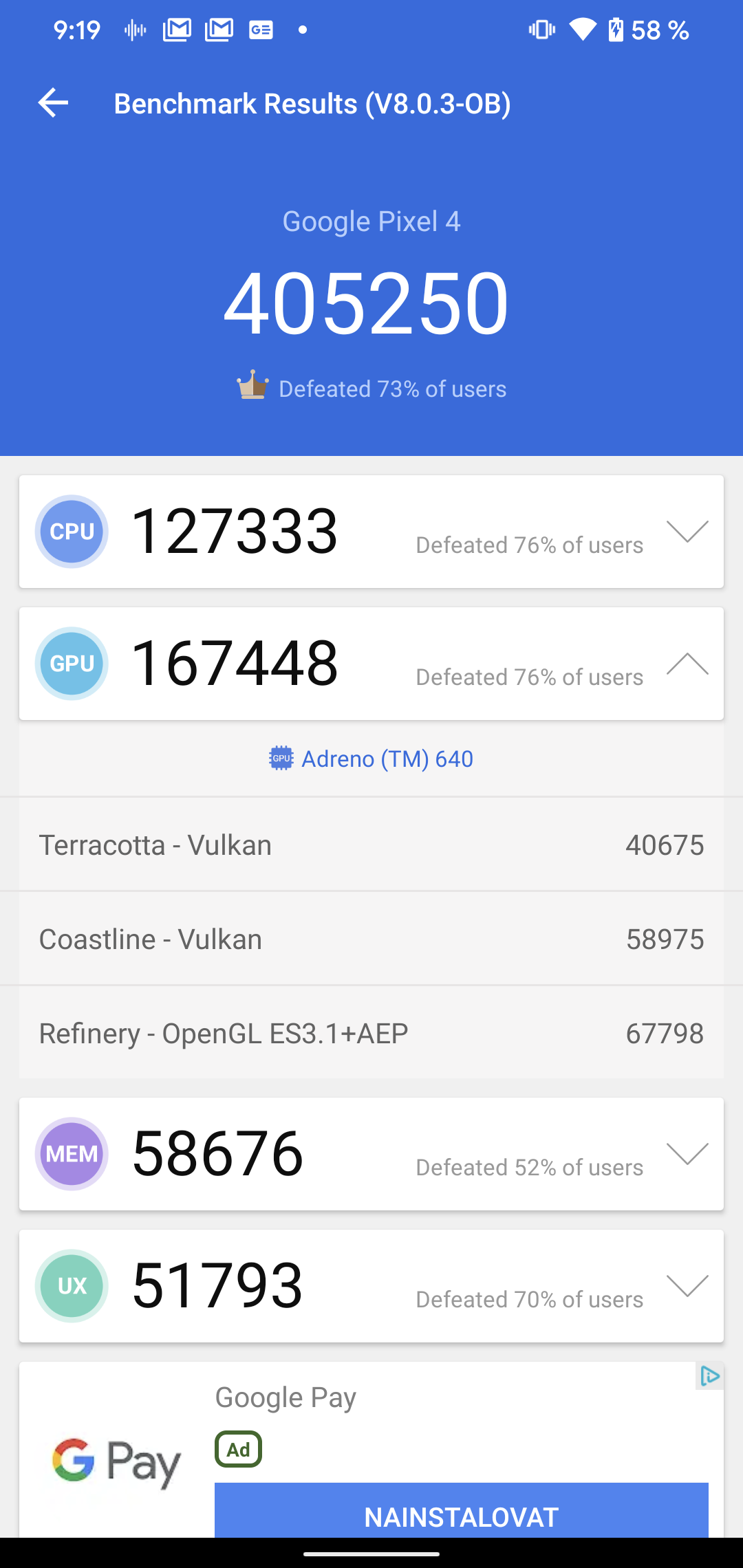Collapse the GPU score section

click(687, 664)
